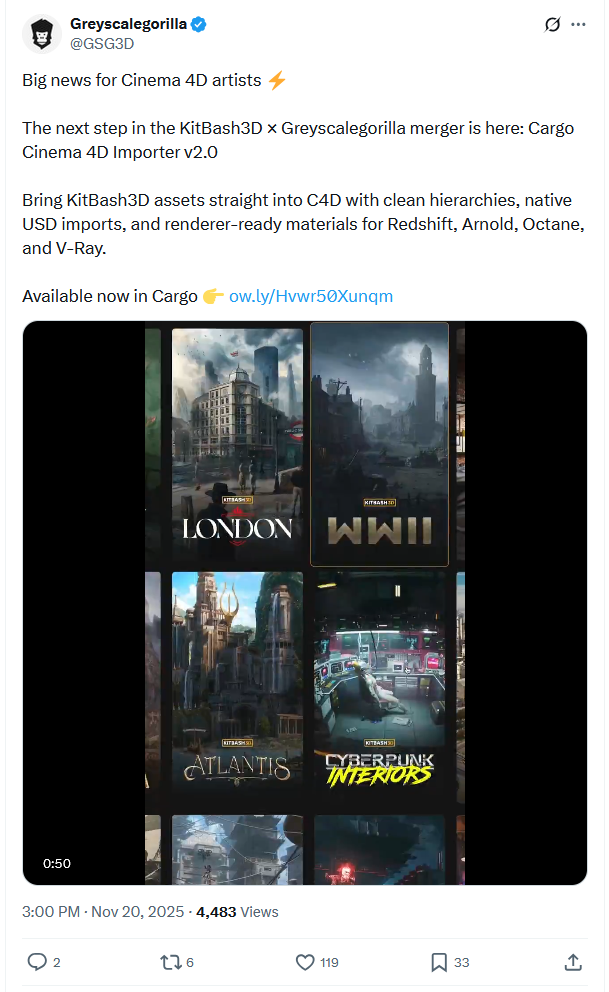Open the ow.ly/Hvwr50Xunqm link
The width and height of the screenshot is (609, 992).
[x=311, y=296]
